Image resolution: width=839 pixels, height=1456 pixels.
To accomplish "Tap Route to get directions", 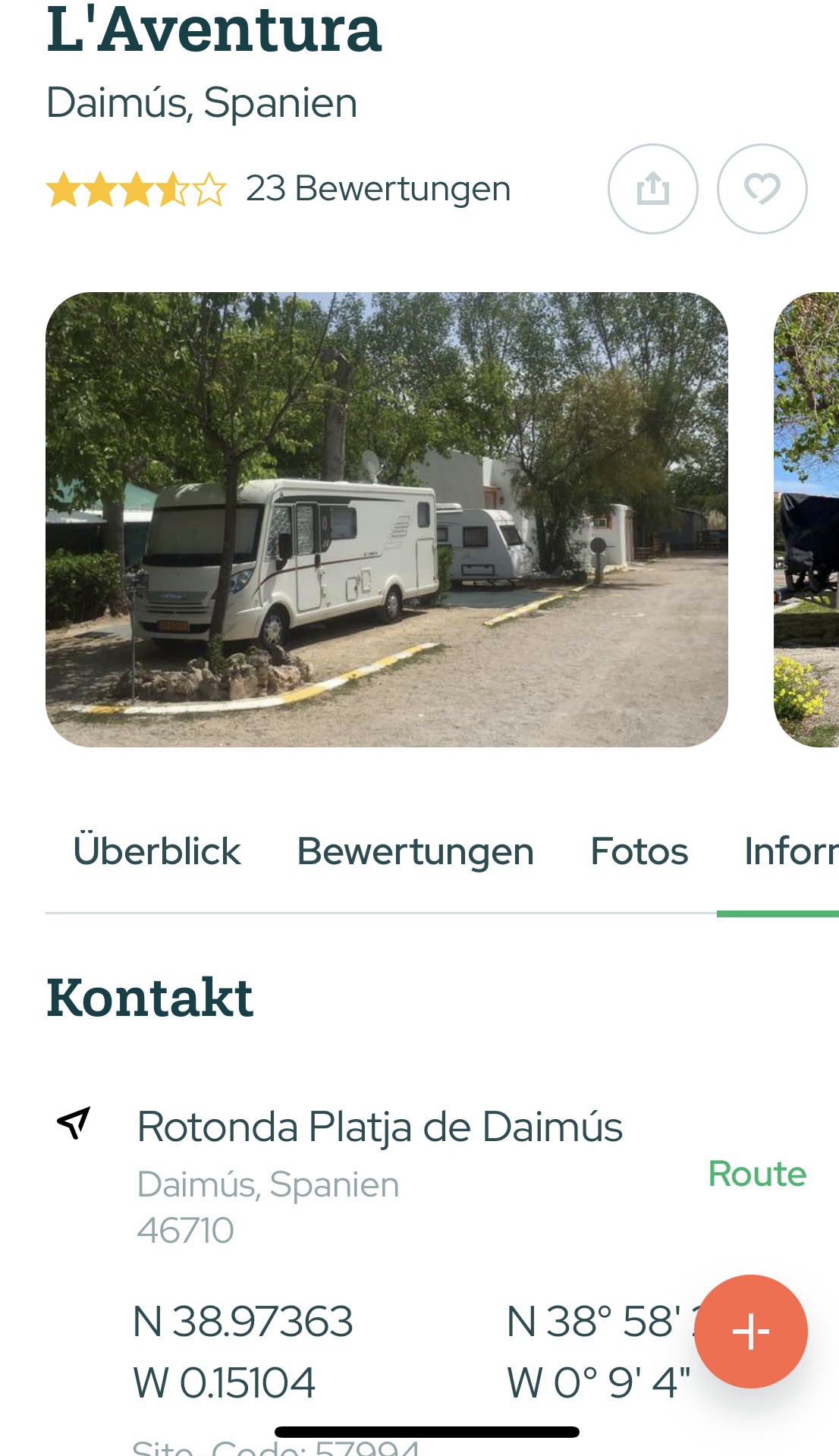I will tap(756, 1174).
